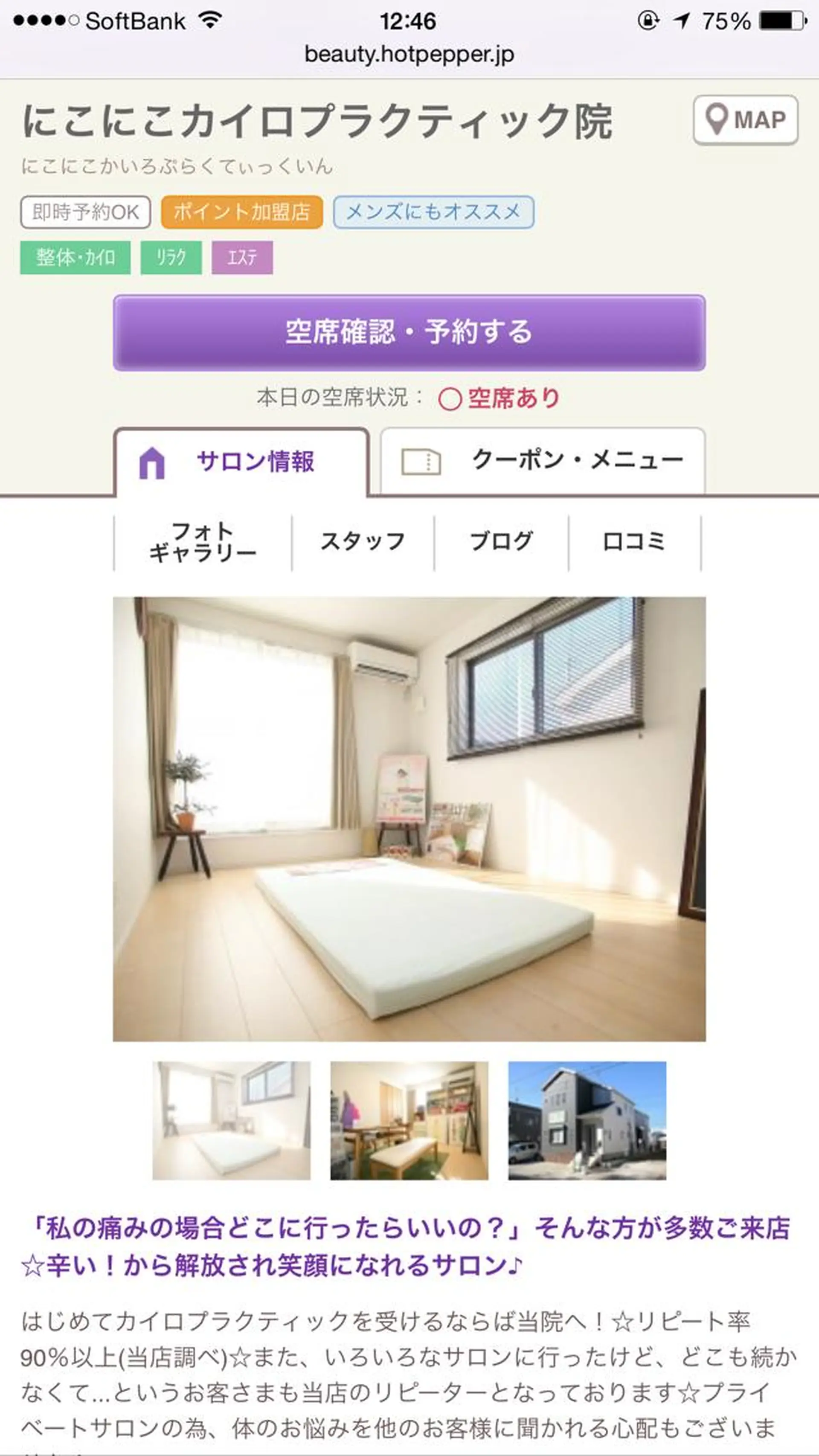Switch to サロン情報 tab
This screenshot has width=819, height=1456.
pyautogui.click(x=242, y=462)
